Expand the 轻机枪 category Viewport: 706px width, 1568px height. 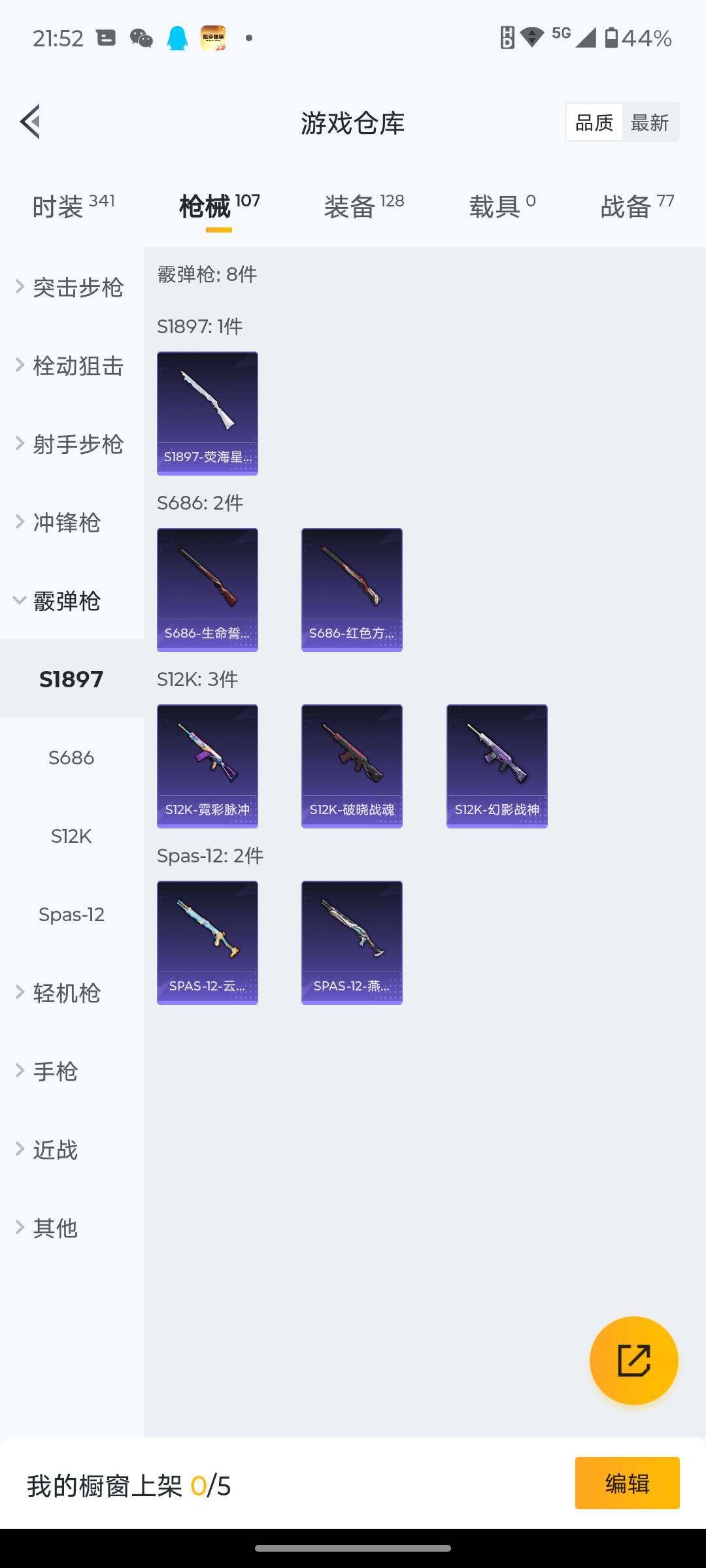pyautogui.click(x=65, y=993)
